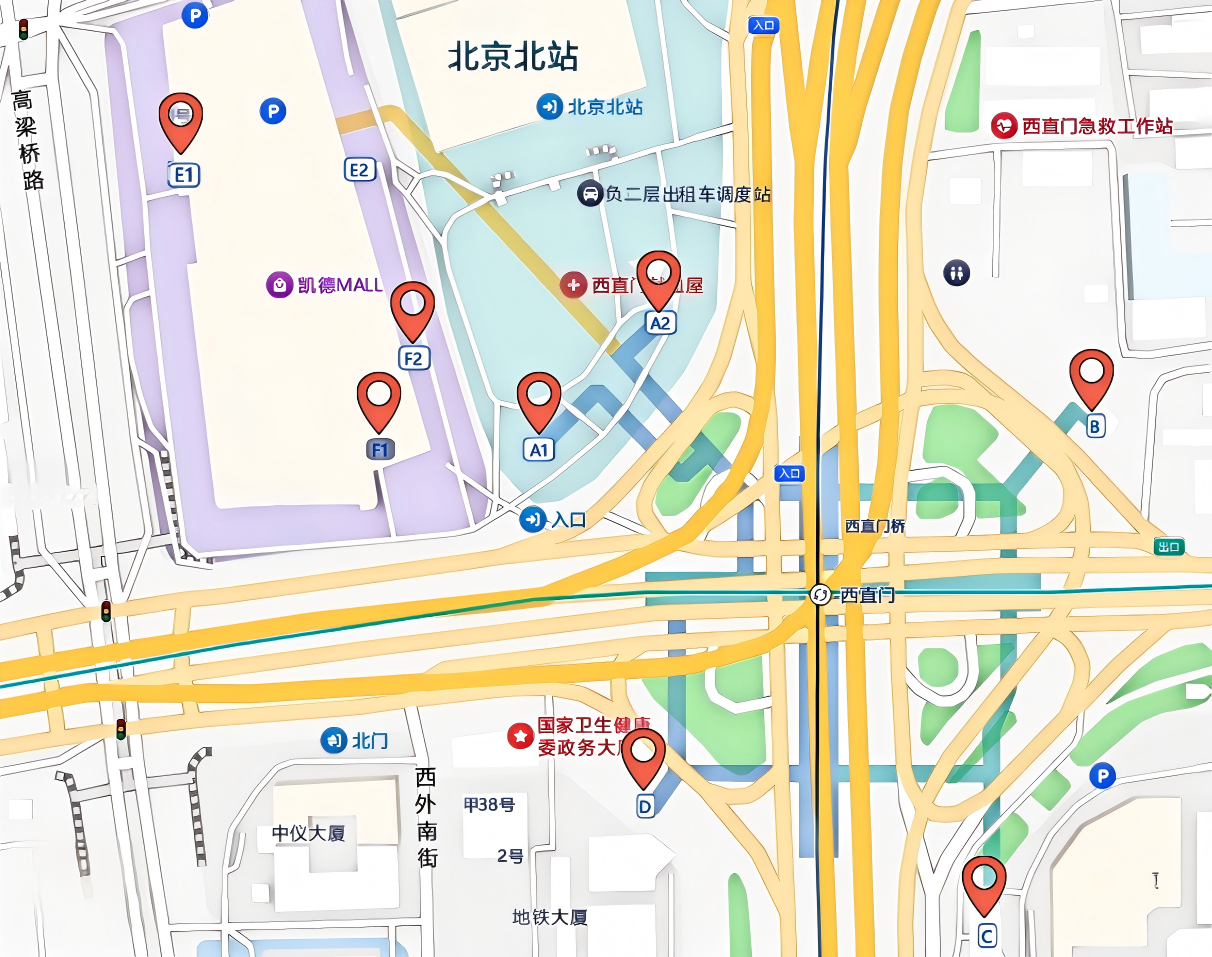Tap the 负二层出租车调度站 taxi marker

click(x=590, y=194)
